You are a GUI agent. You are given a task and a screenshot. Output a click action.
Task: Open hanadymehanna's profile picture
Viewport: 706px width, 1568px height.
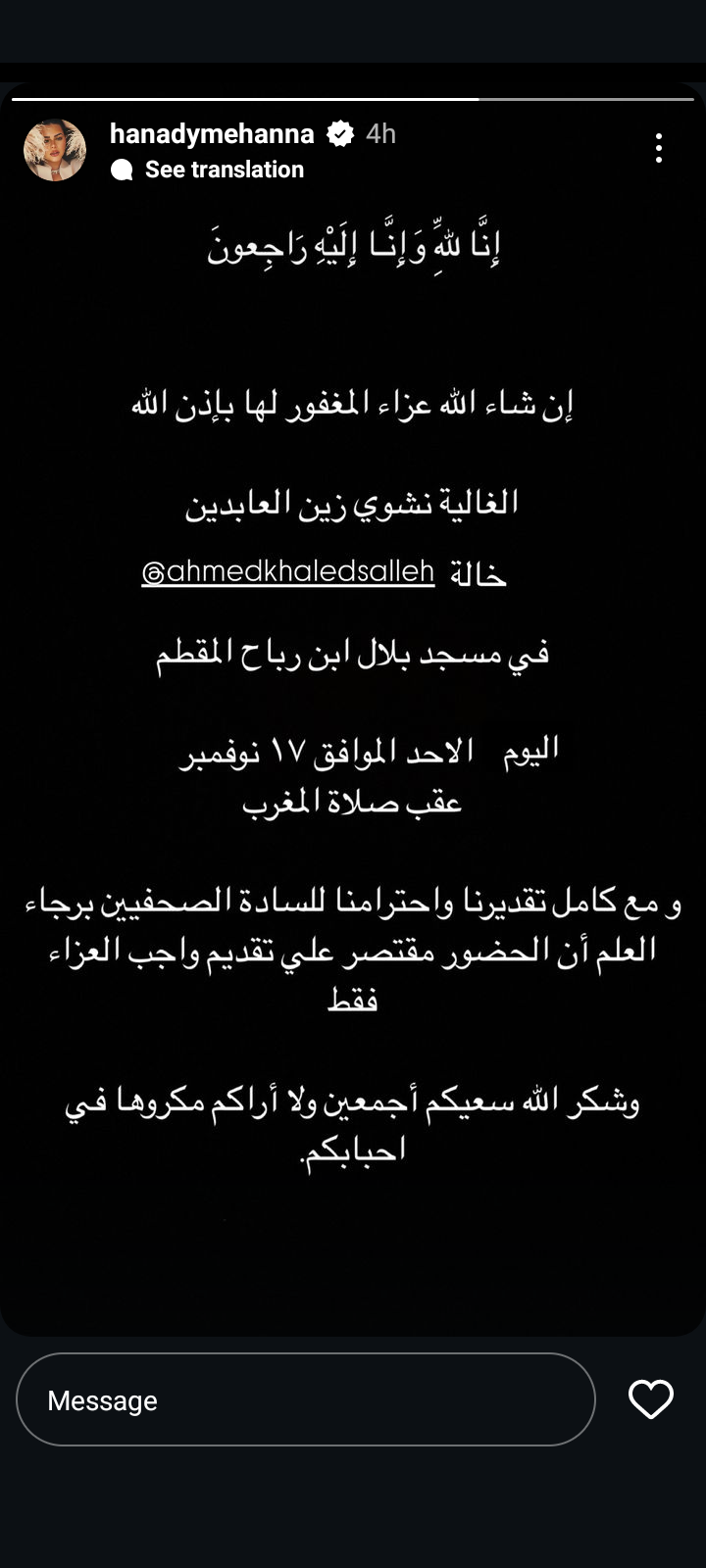[55, 150]
